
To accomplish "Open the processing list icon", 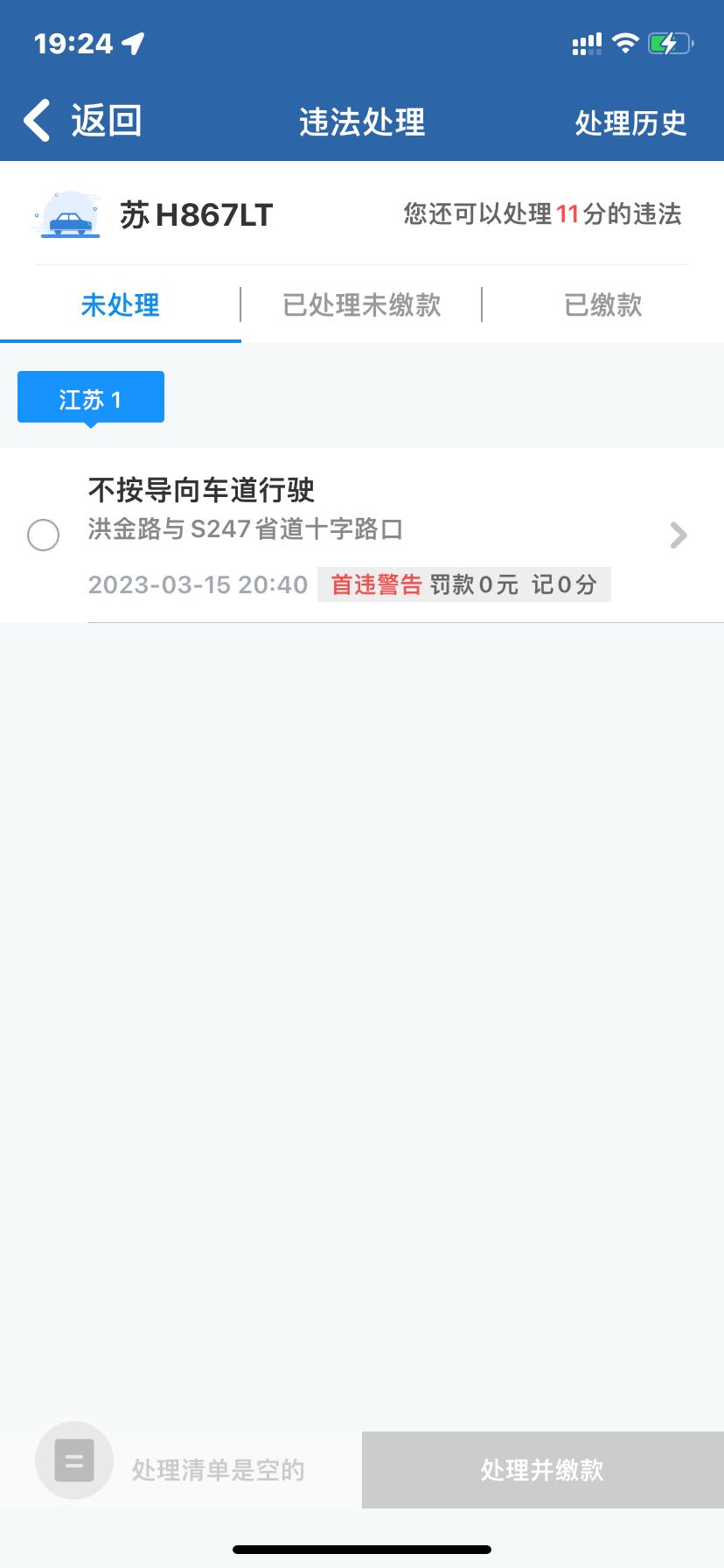I will 74,1460.
